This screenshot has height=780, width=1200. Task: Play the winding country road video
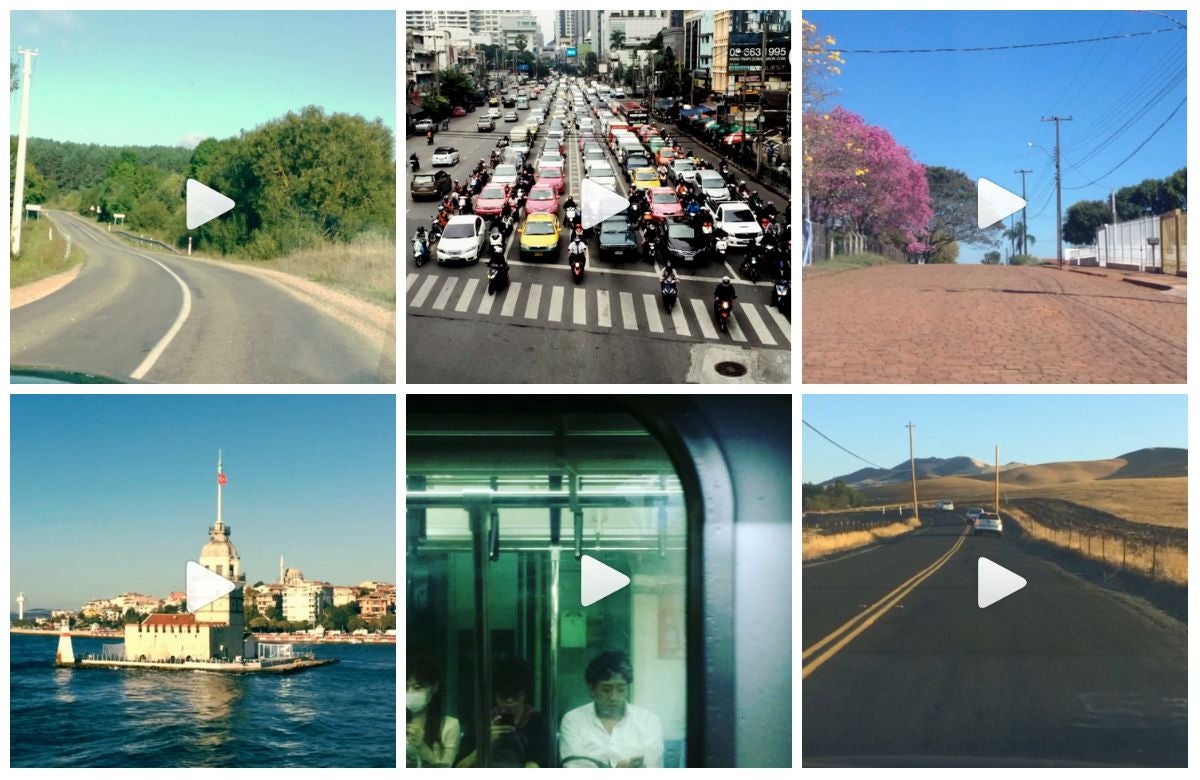coord(207,204)
